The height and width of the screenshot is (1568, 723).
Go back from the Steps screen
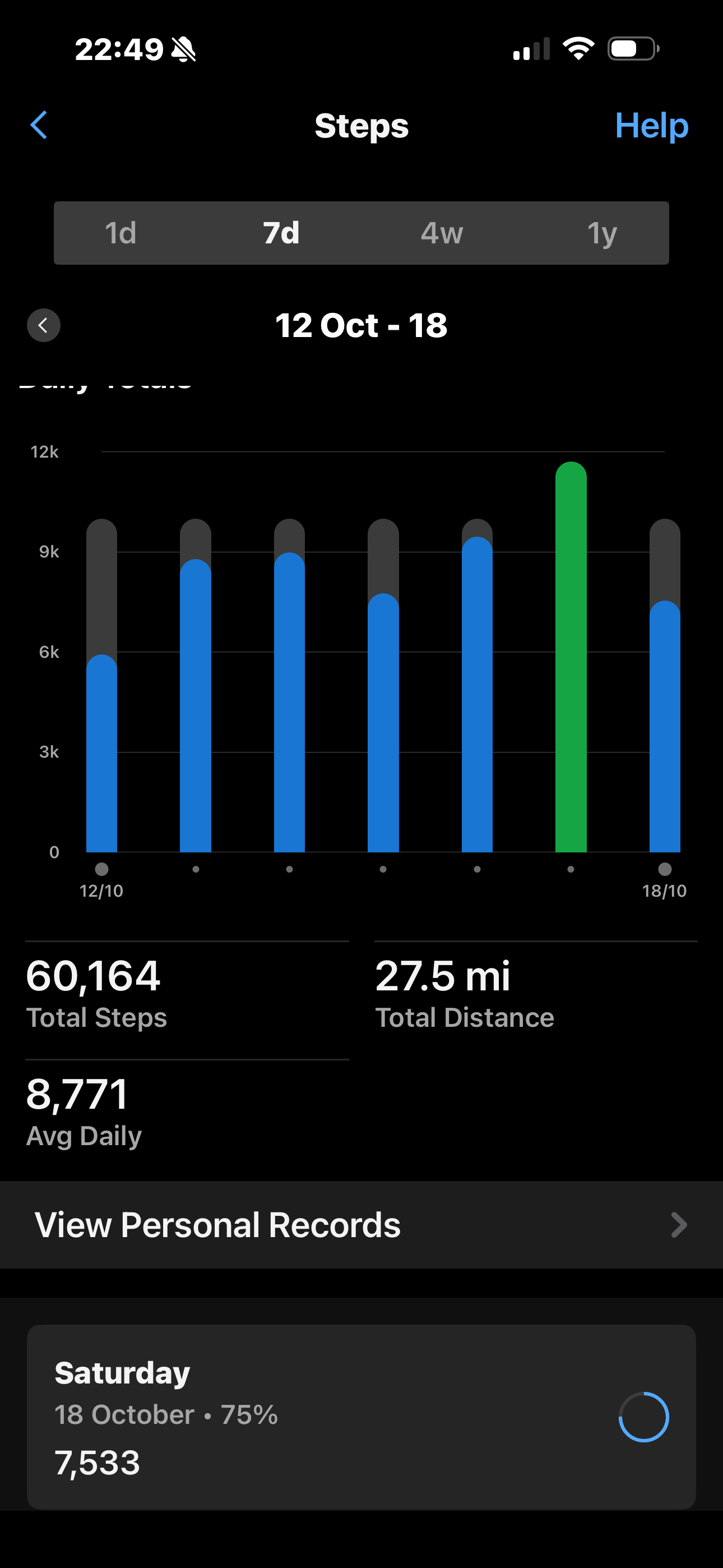point(39,126)
